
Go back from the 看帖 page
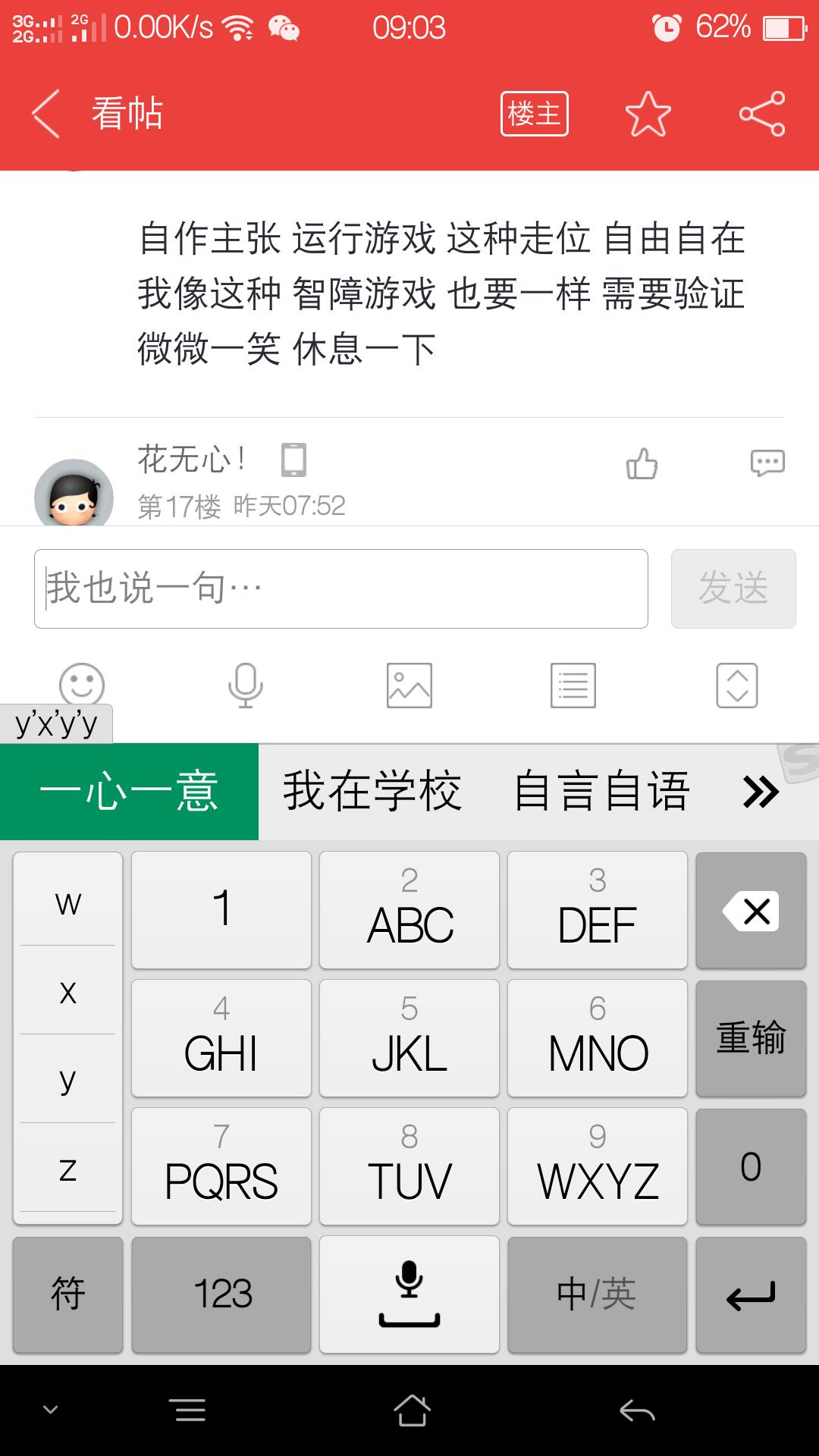click(x=47, y=114)
